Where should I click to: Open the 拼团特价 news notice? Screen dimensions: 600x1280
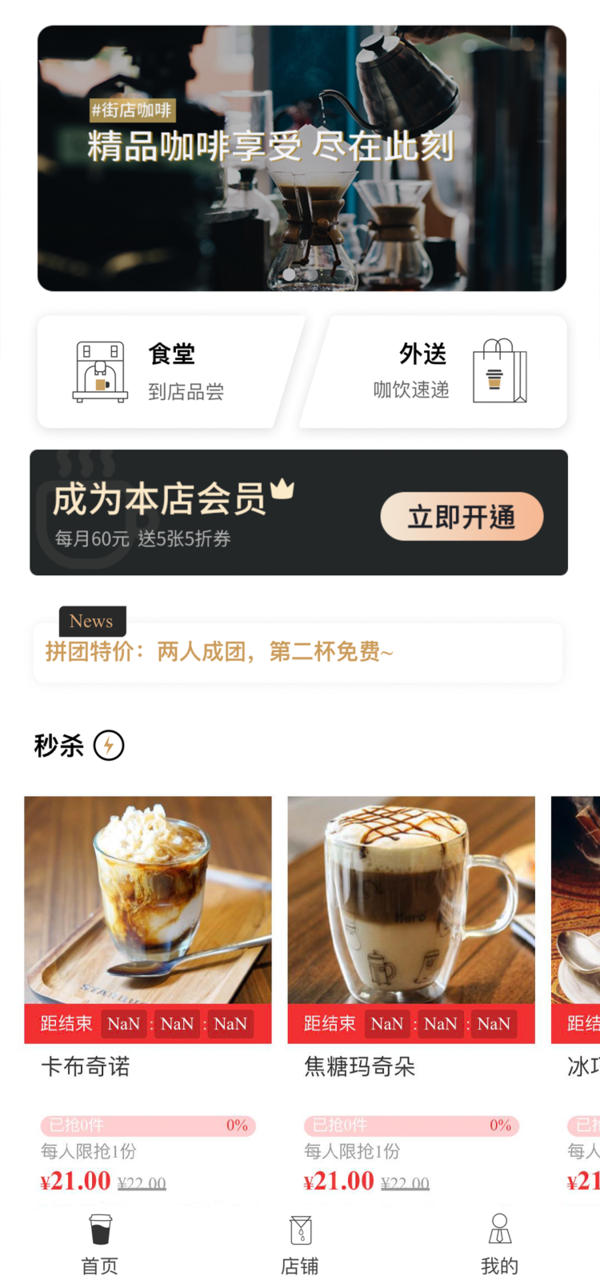(298, 653)
